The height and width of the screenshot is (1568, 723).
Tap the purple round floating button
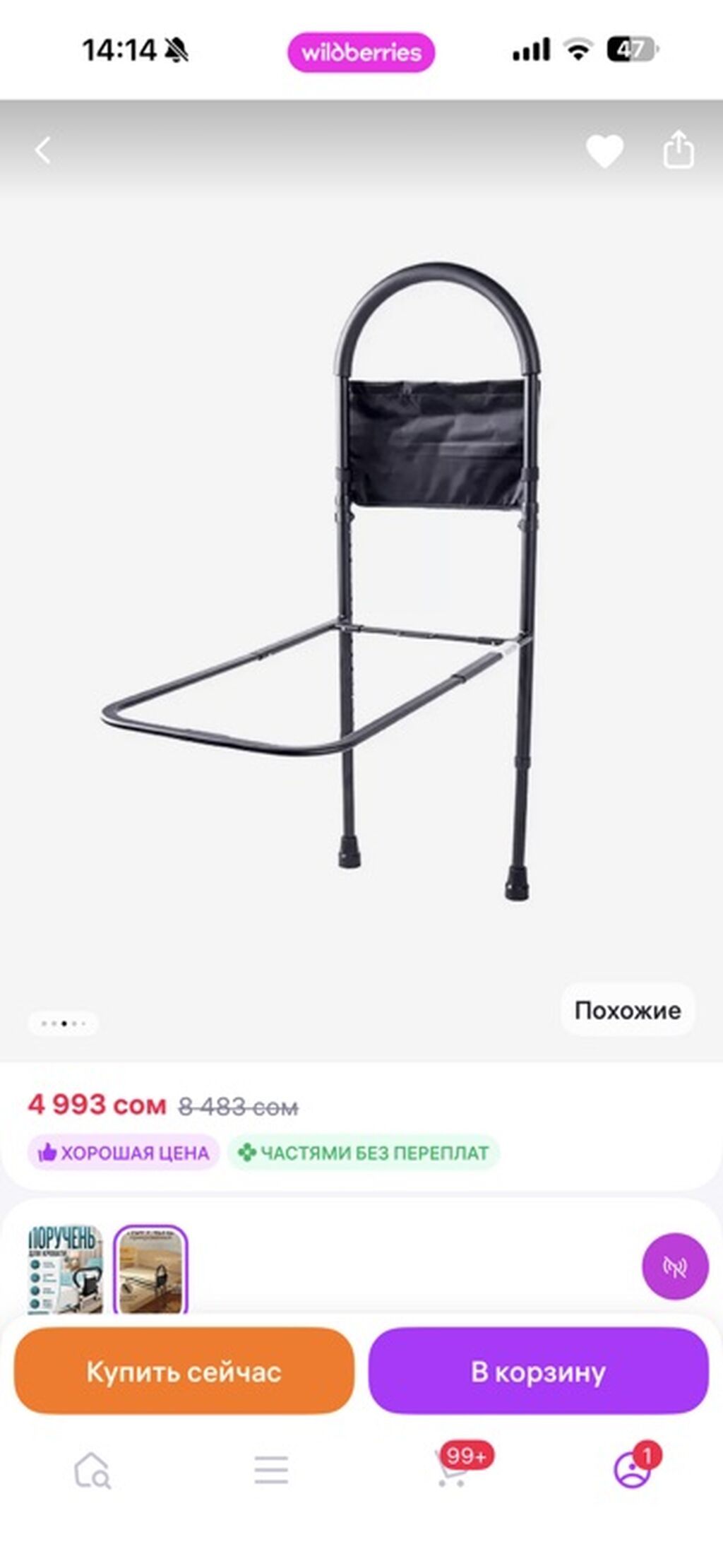point(675,1266)
